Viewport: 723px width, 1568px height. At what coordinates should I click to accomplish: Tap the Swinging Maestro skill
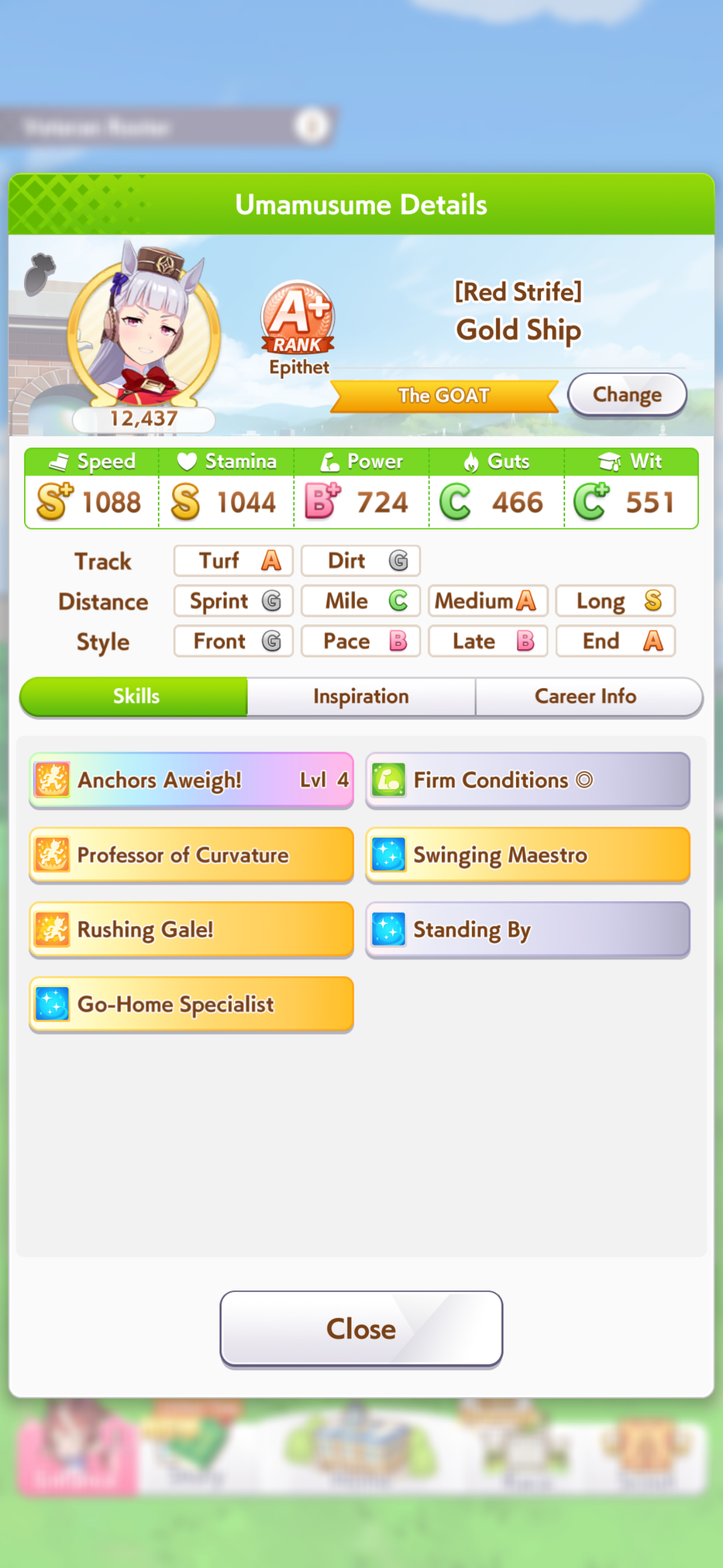pyautogui.click(x=527, y=855)
